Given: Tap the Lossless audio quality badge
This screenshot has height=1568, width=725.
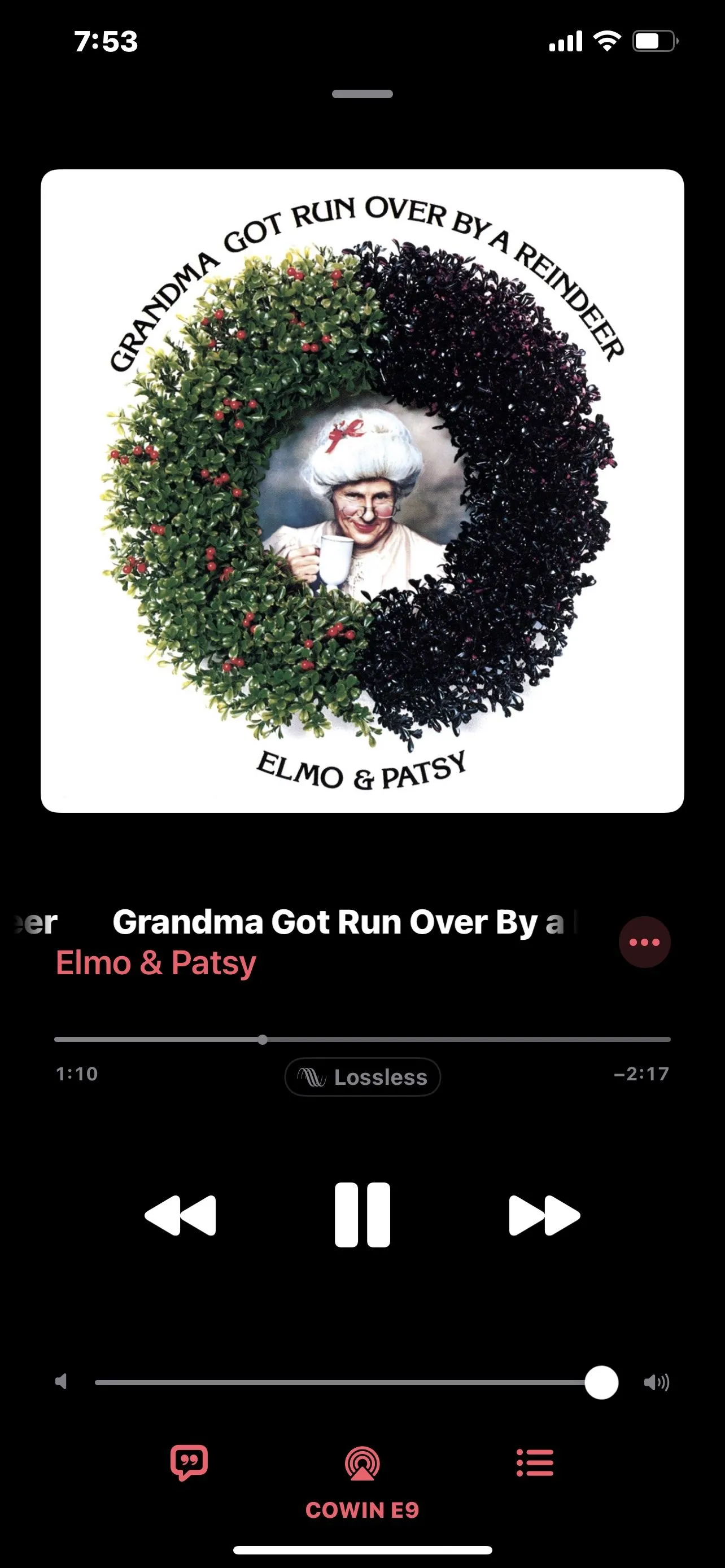Looking at the screenshot, I should (x=362, y=1077).
